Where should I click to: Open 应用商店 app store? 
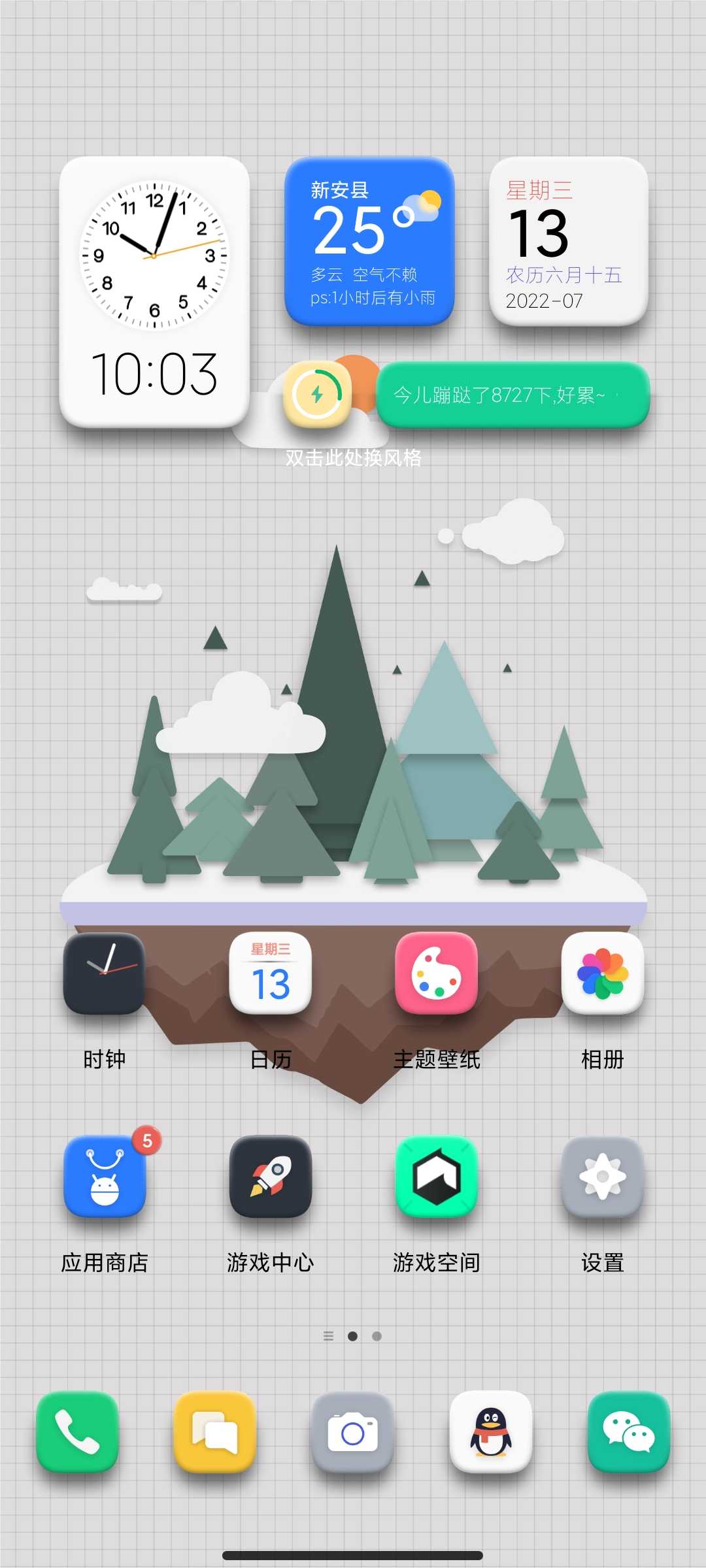click(x=104, y=1177)
